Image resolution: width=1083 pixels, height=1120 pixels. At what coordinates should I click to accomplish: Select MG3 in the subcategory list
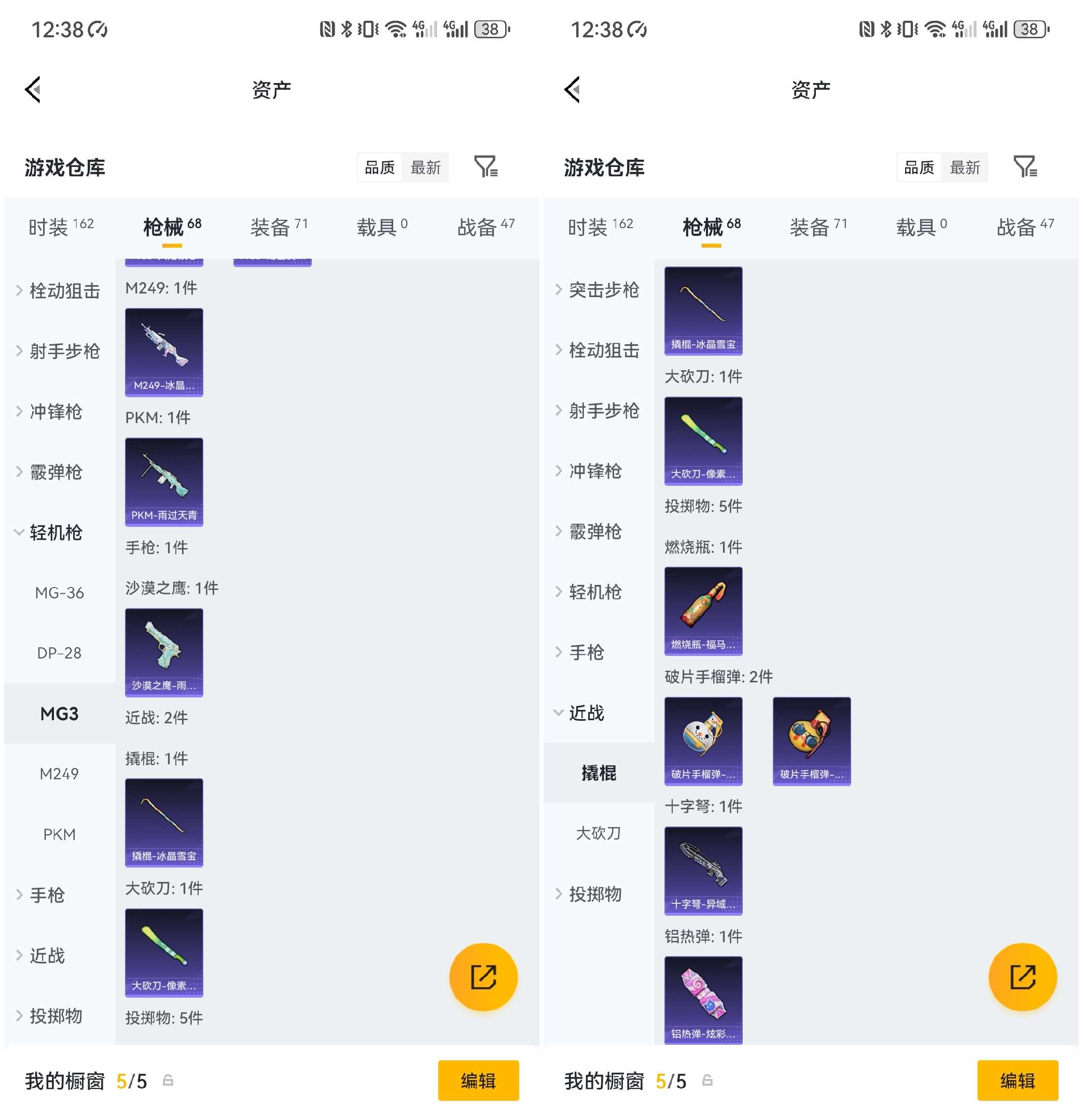(x=60, y=713)
